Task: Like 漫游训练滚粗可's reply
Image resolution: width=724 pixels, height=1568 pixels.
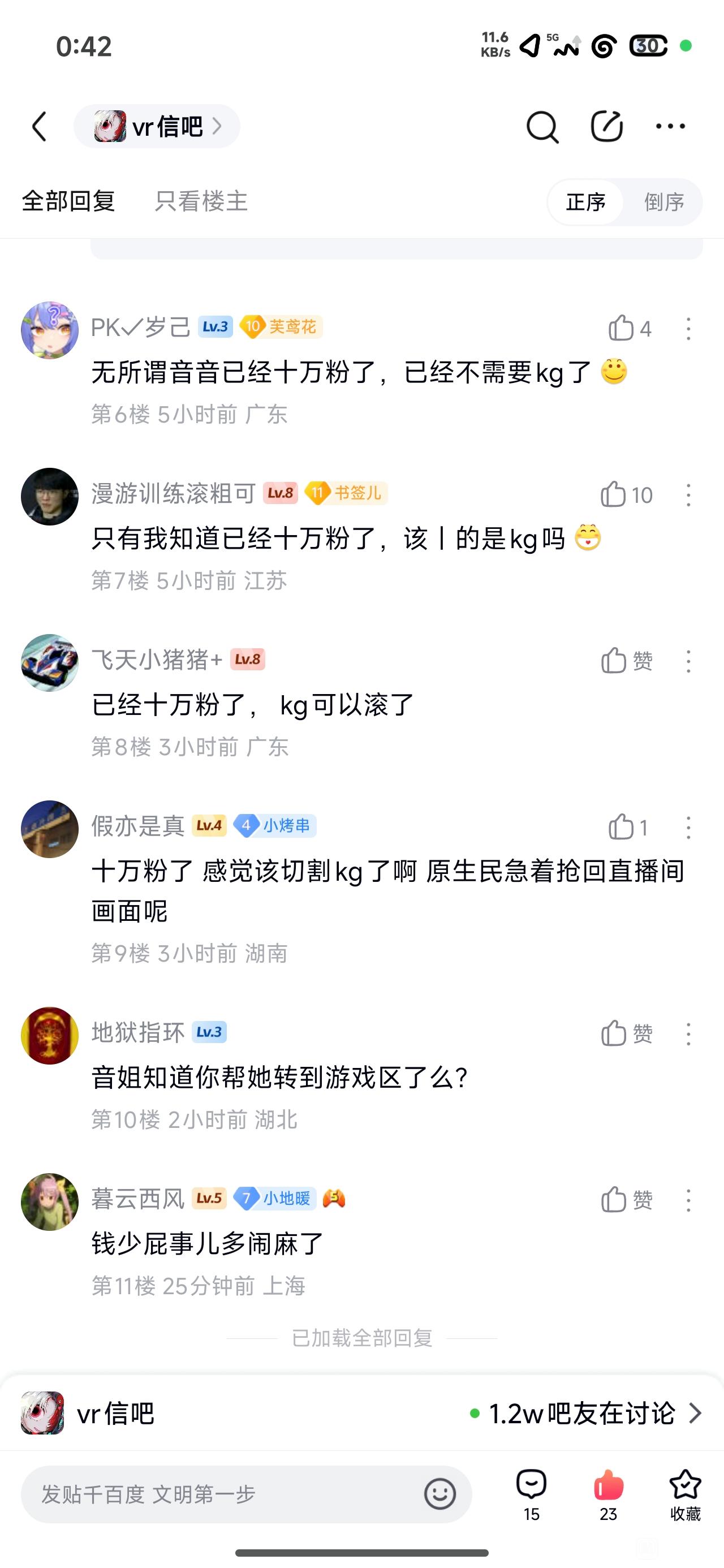Action: [x=614, y=495]
